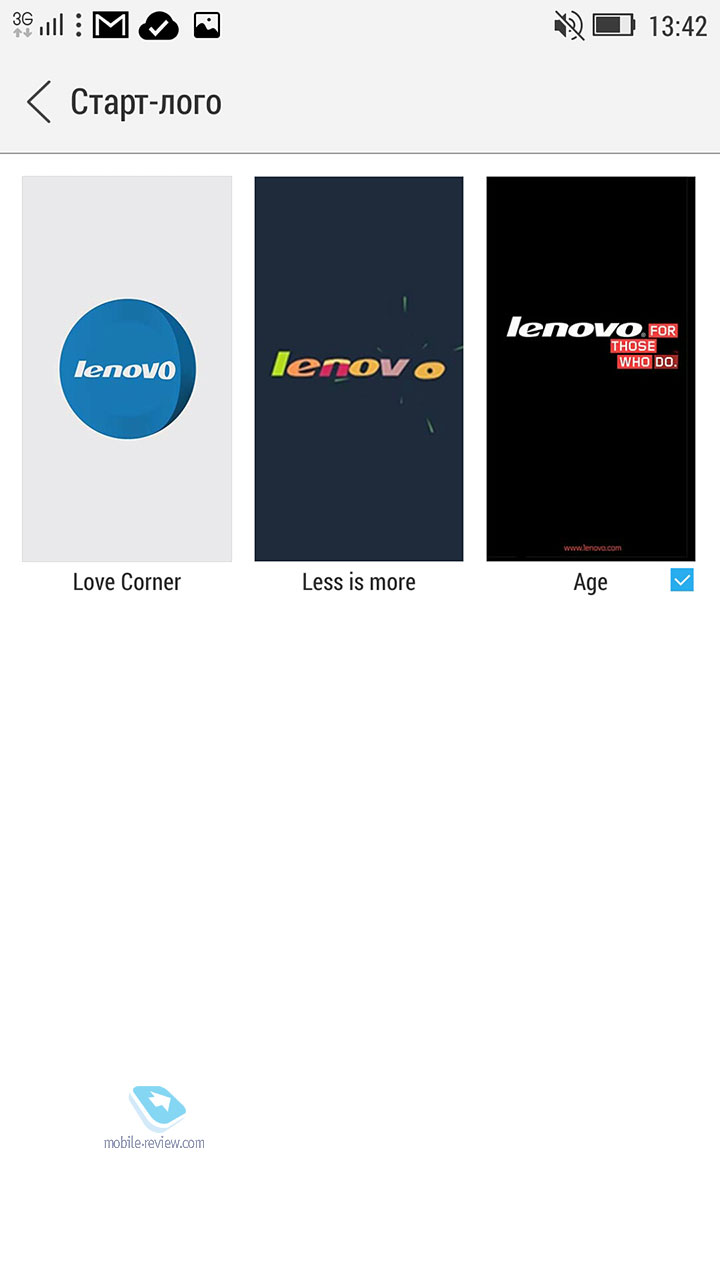Pick the Age boot logo thumbnail
The height and width of the screenshot is (1280, 720).
click(x=591, y=369)
